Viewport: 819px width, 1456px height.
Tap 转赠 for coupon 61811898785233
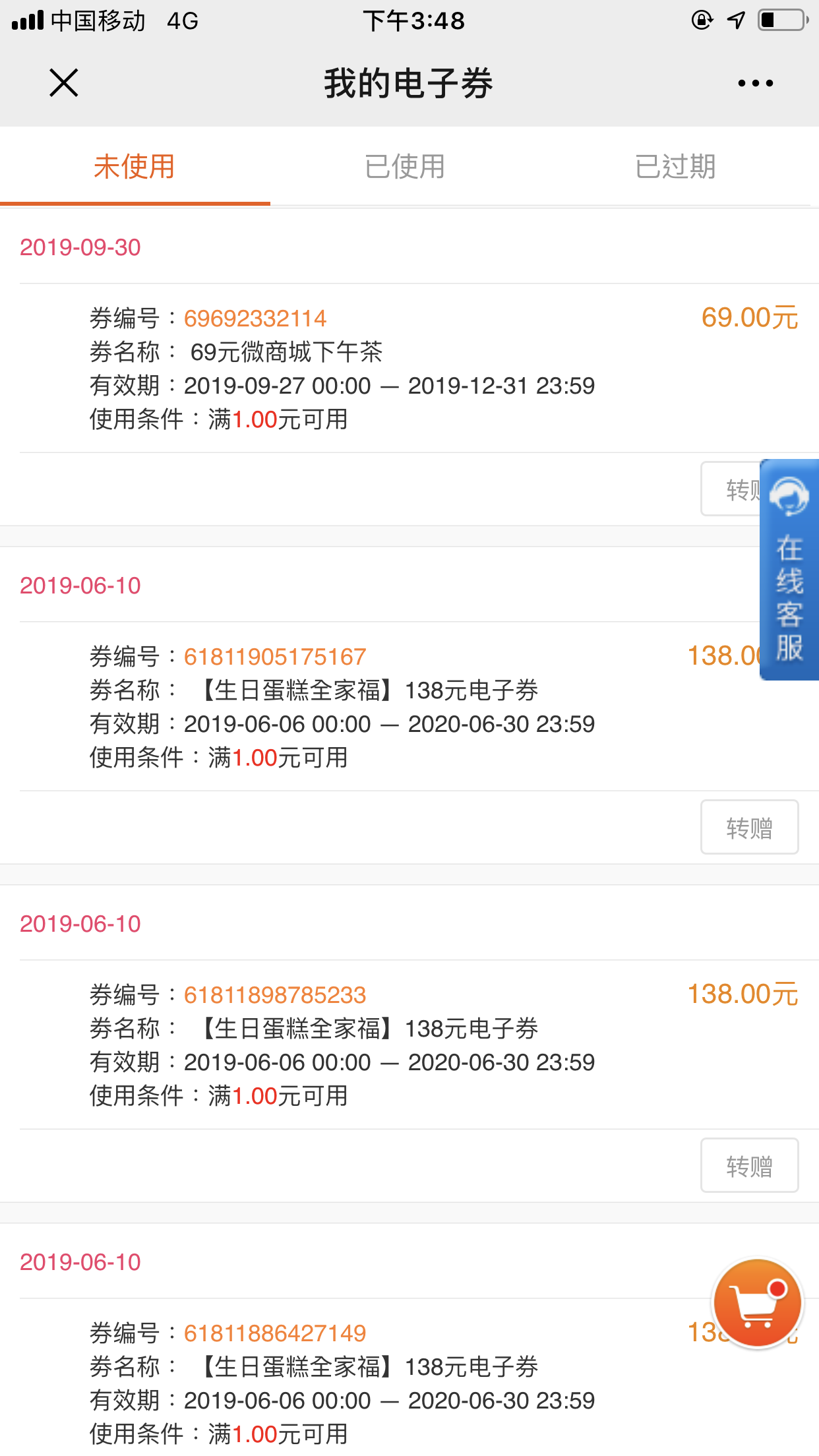(749, 1165)
